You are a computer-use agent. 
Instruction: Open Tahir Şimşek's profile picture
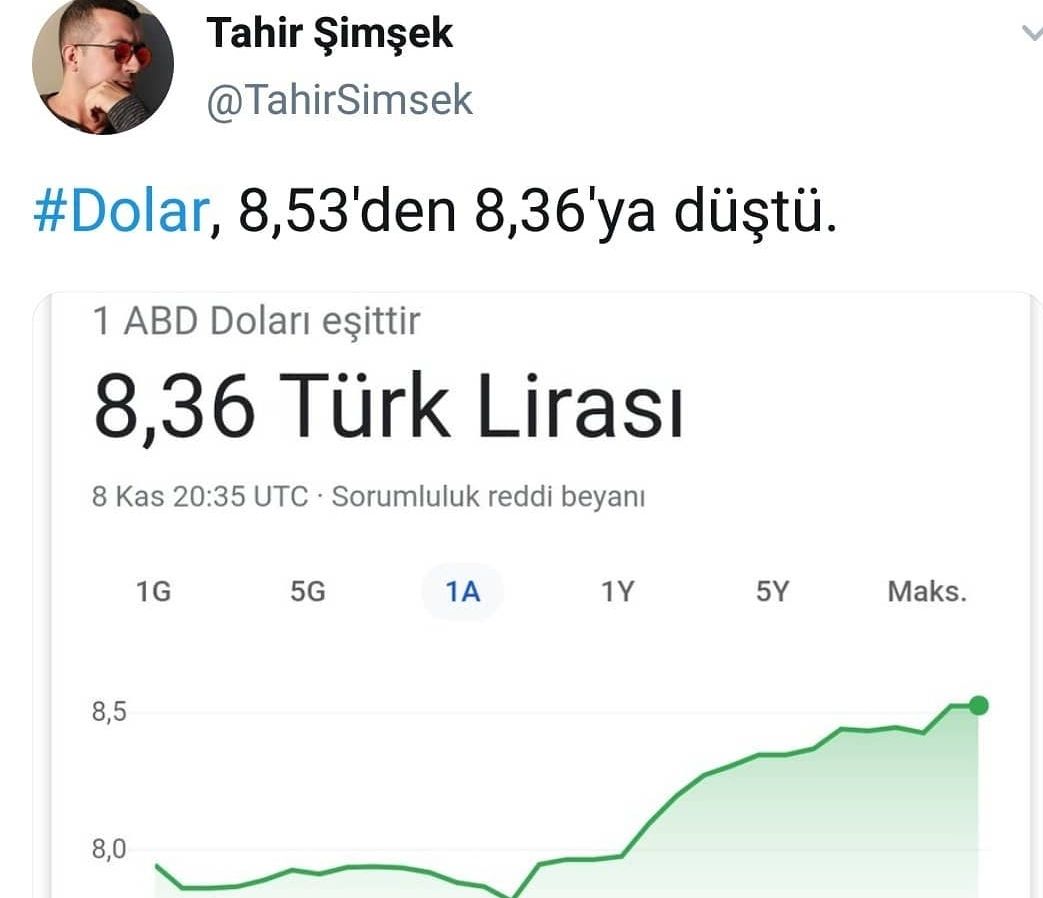click(x=103, y=67)
